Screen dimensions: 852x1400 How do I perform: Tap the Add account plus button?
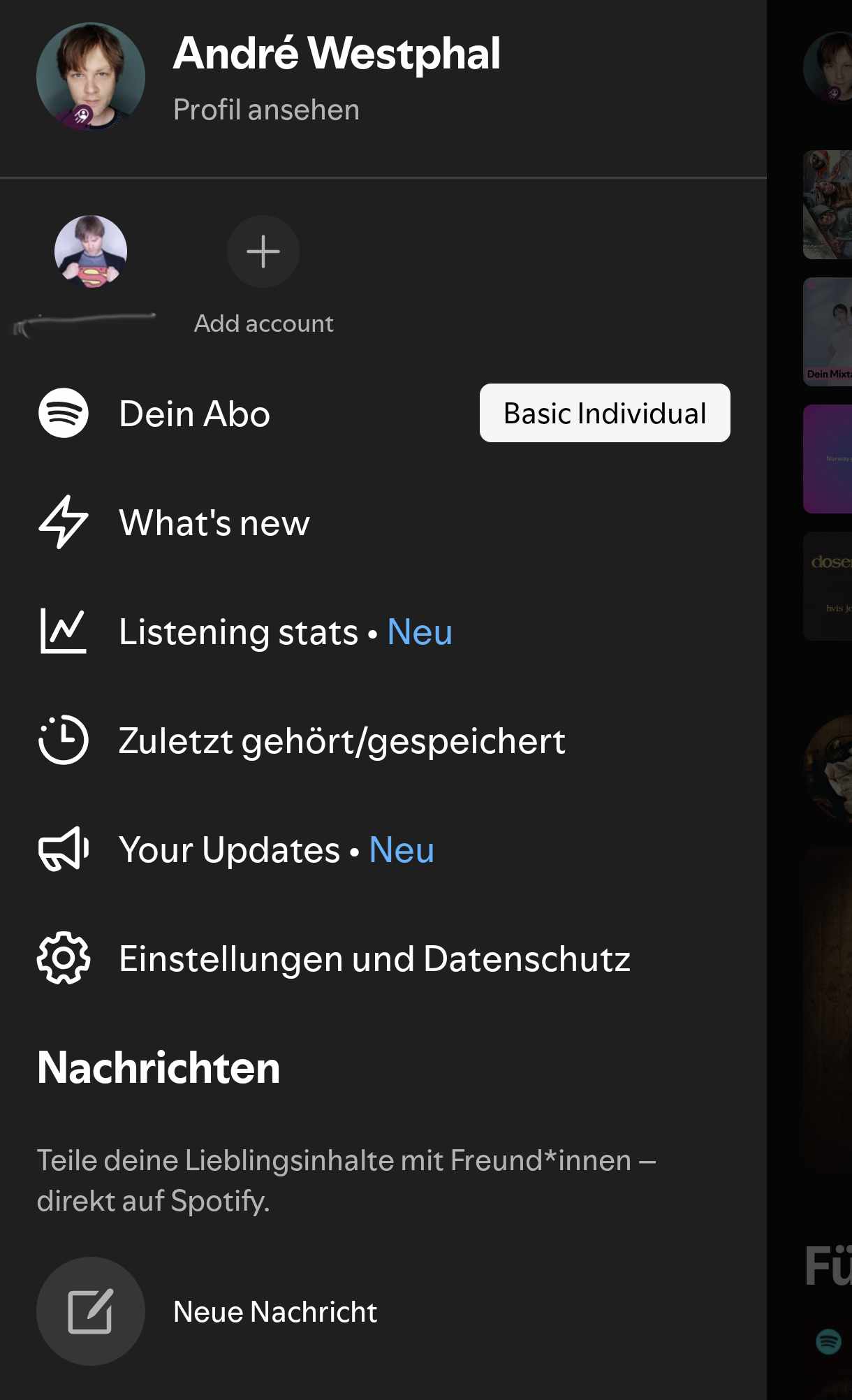coord(263,252)
